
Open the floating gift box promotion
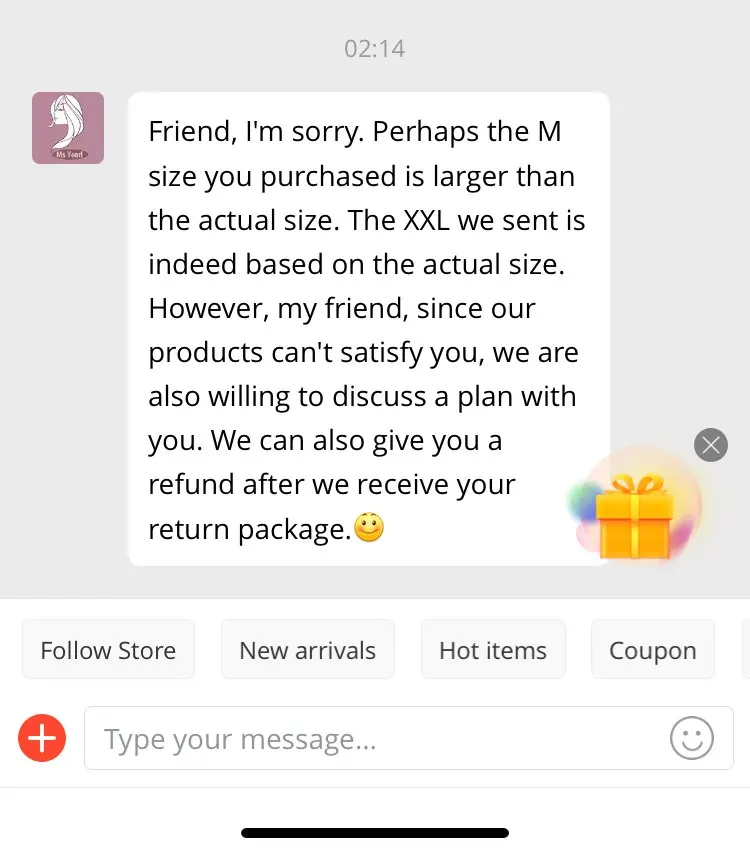(x=636, y=514)
